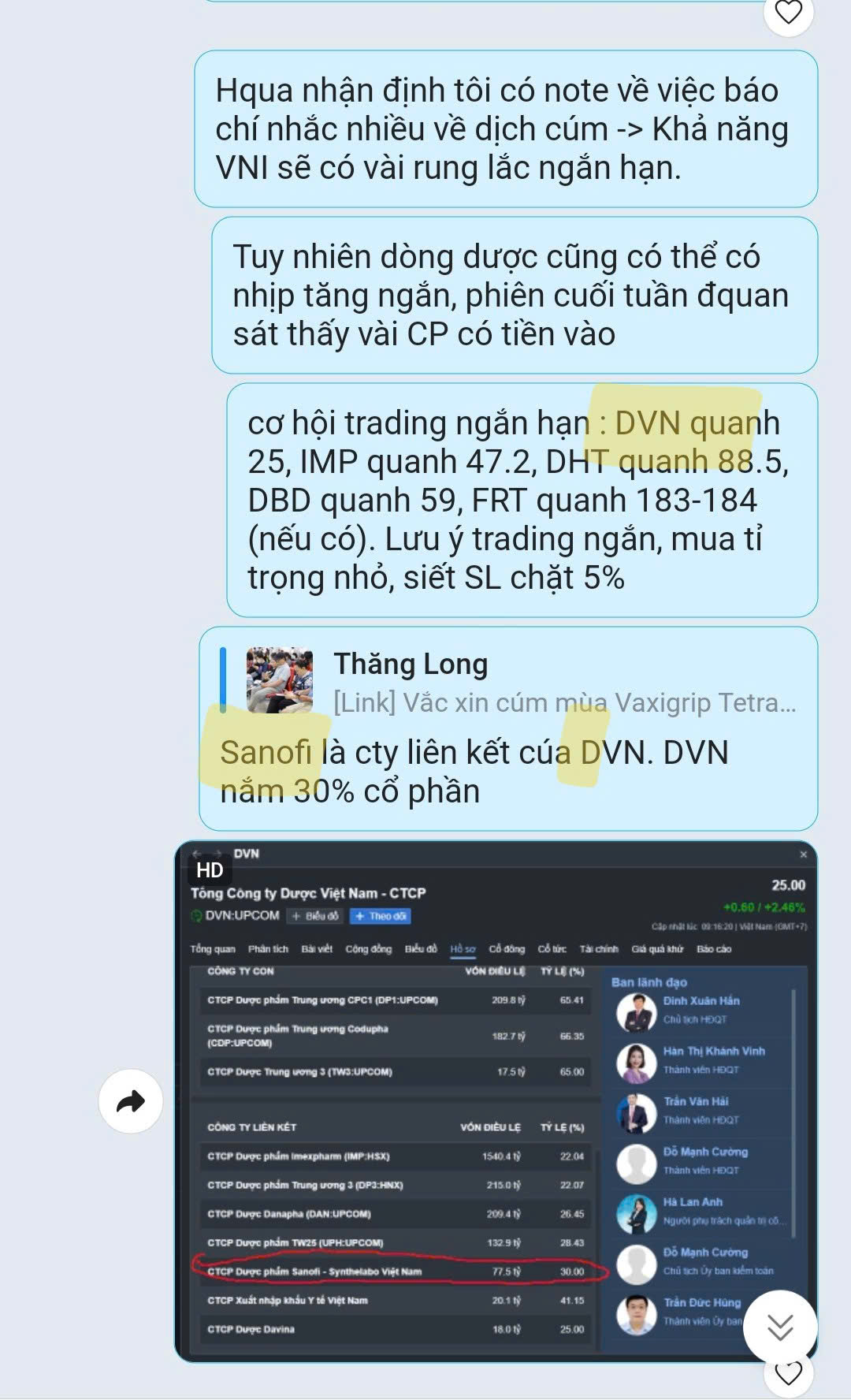Jump to the latest messages
Viewport: 851px width, 1400px height.
(779, 1327)
